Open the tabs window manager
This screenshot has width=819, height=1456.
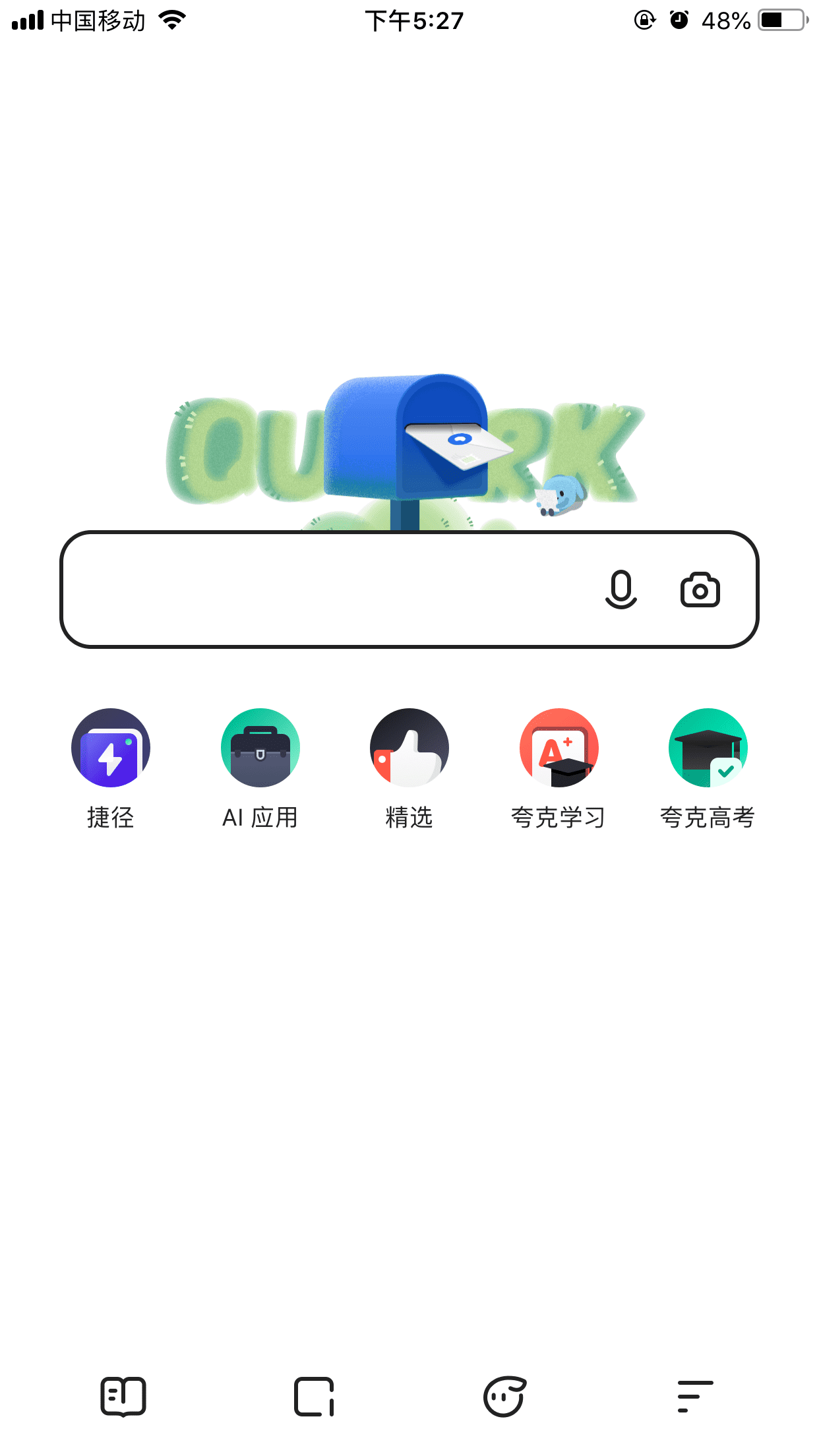(x=314, y=1397)
